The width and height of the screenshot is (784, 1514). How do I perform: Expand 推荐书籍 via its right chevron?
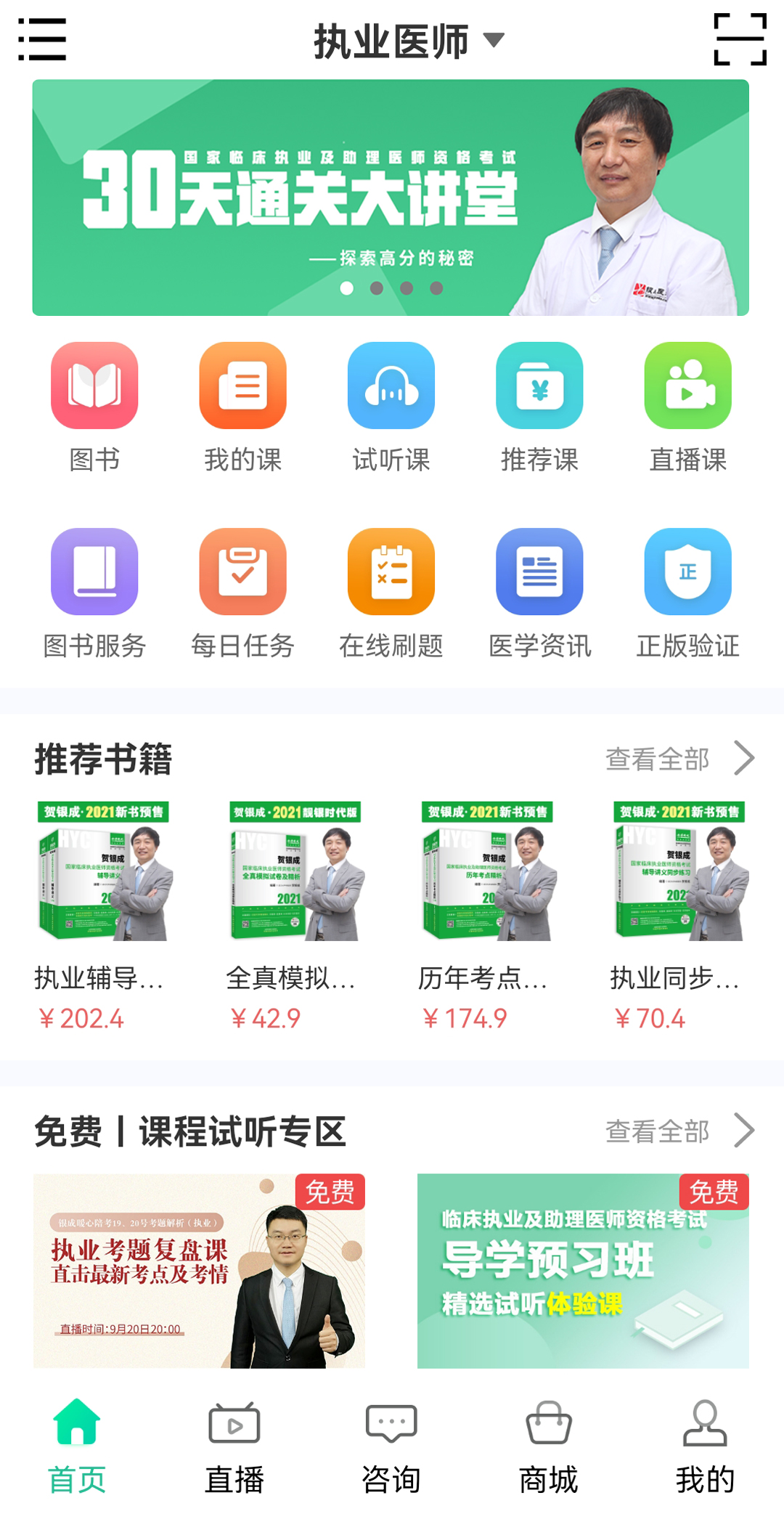743,757
